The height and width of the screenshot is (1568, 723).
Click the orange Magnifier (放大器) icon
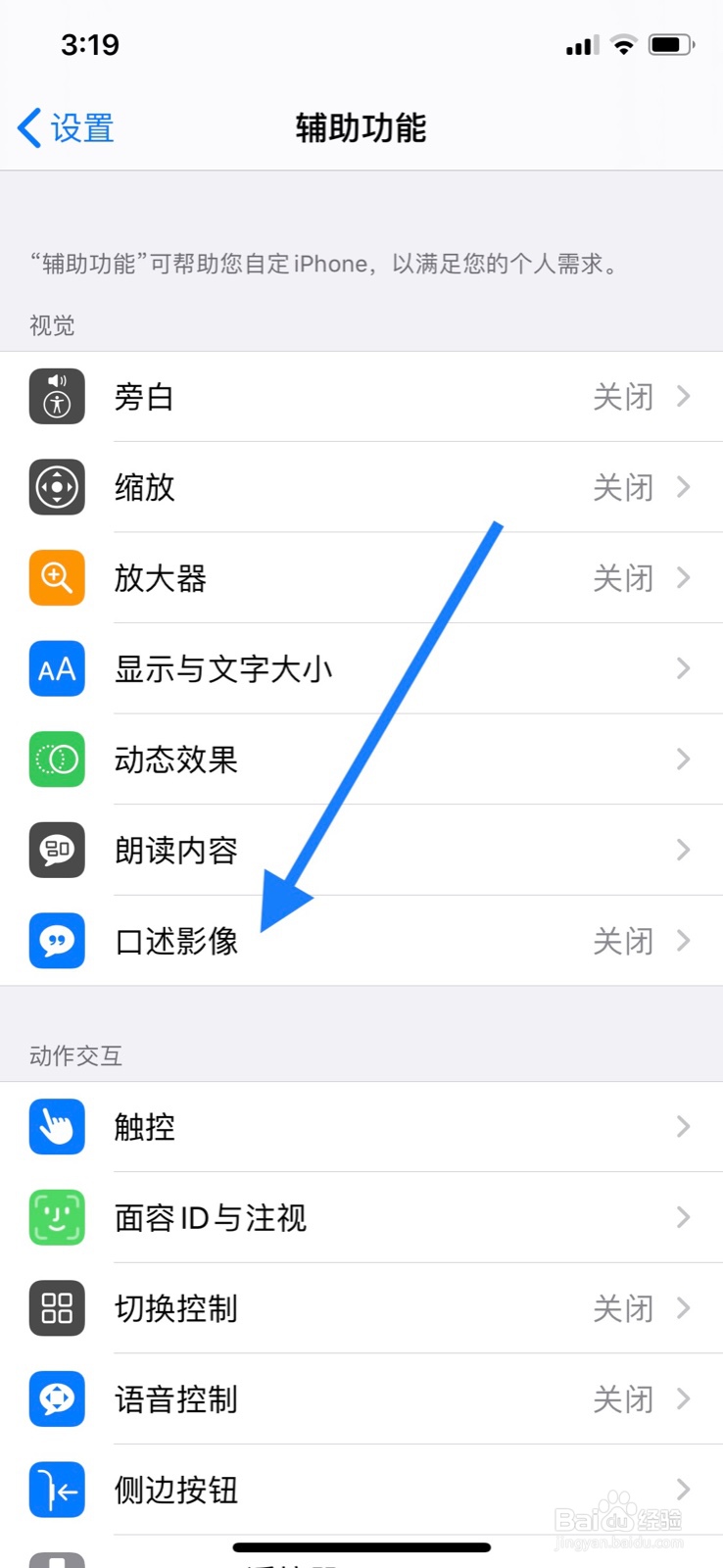tap(56, 578)
